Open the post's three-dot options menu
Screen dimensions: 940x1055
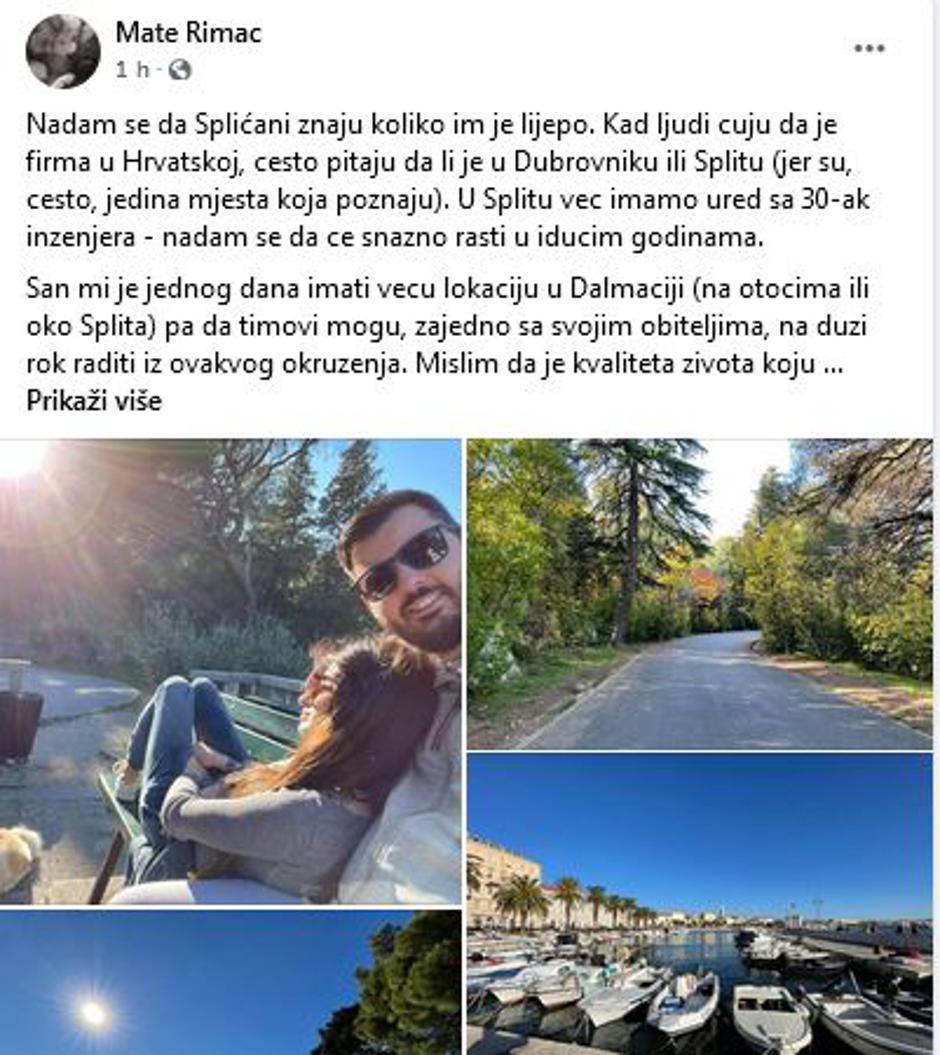869,49
